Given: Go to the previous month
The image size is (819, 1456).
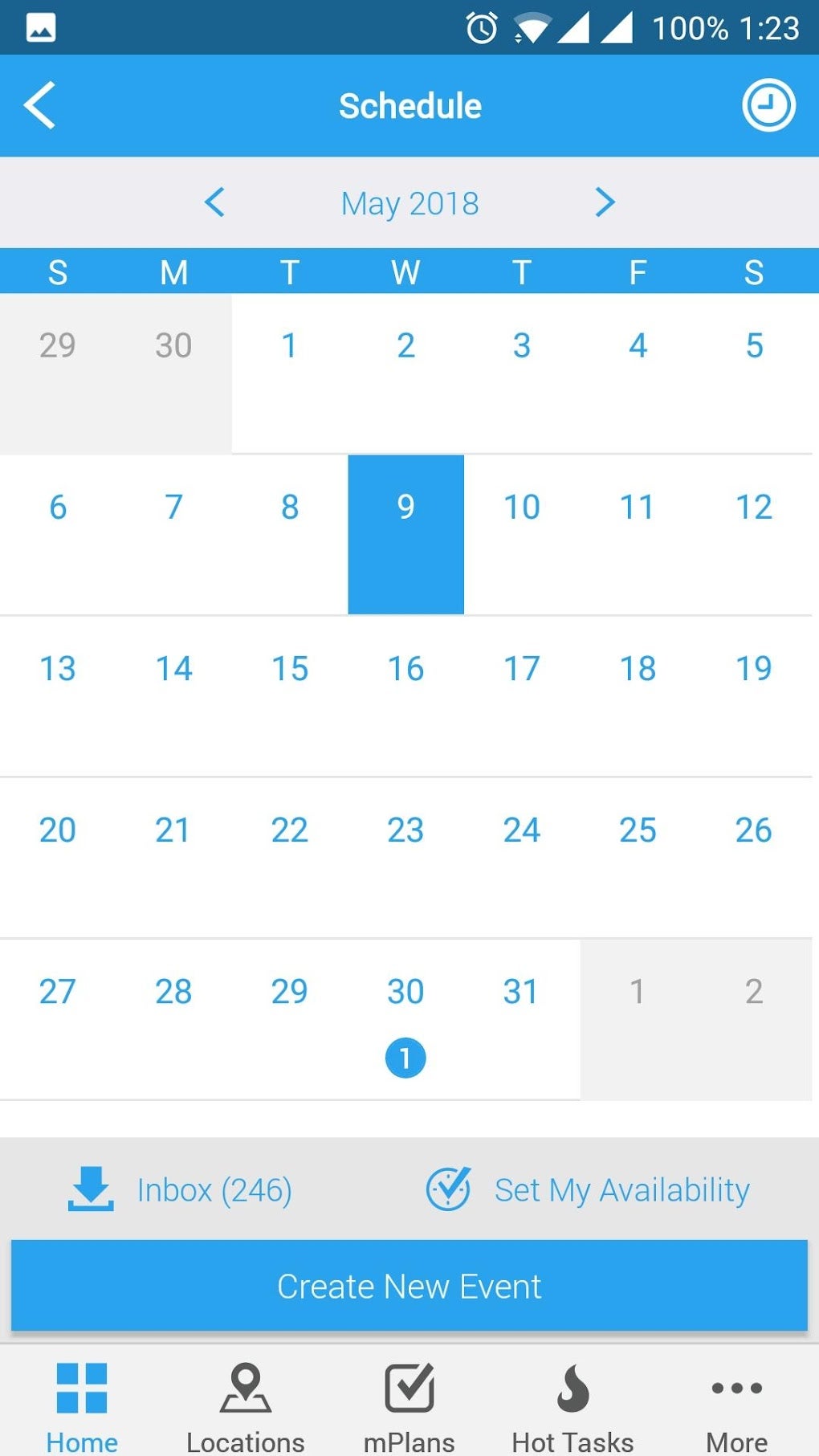Looking at the screenshot, I should point(214,202).
